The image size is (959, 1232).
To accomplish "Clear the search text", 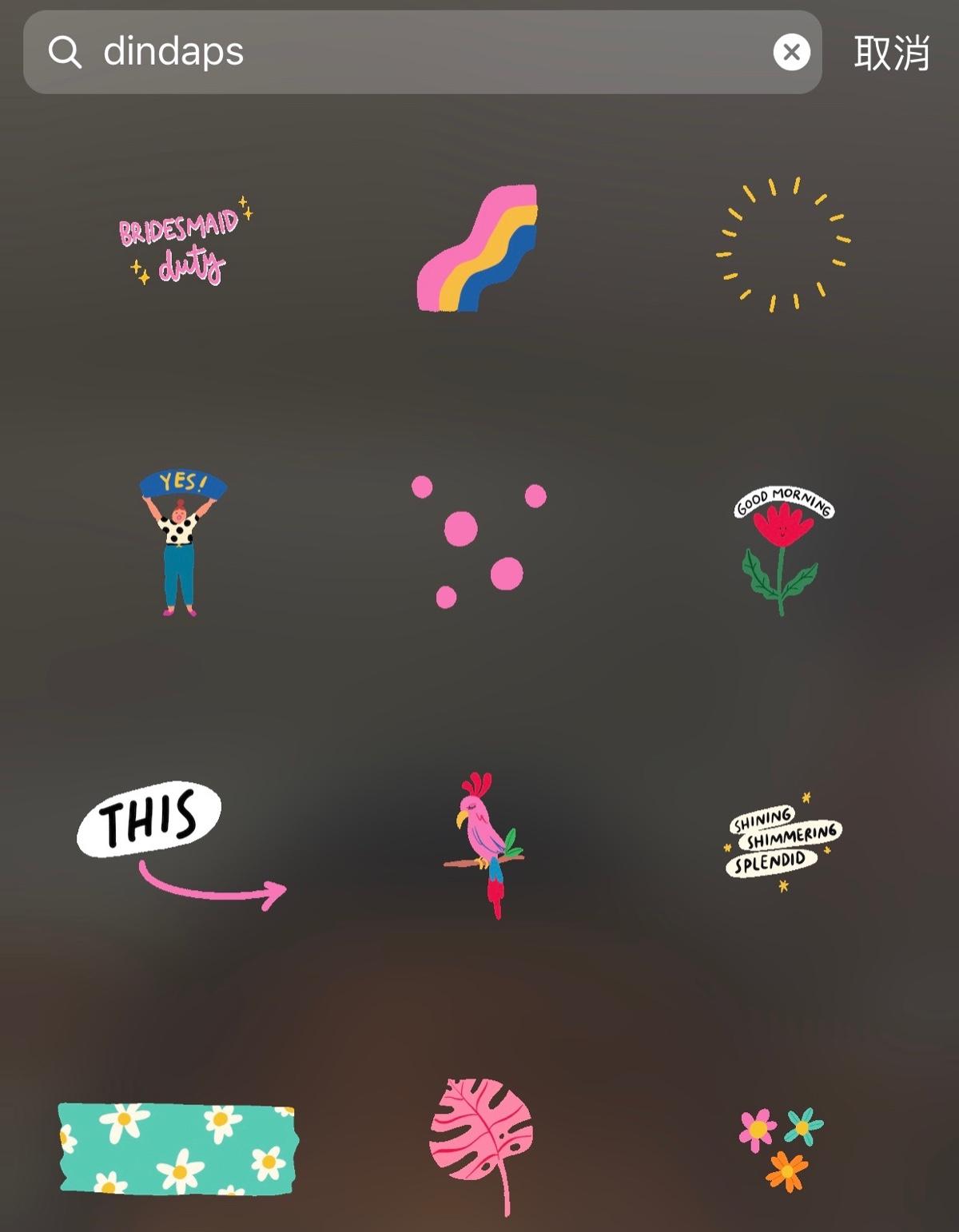I will coord(791,53).
